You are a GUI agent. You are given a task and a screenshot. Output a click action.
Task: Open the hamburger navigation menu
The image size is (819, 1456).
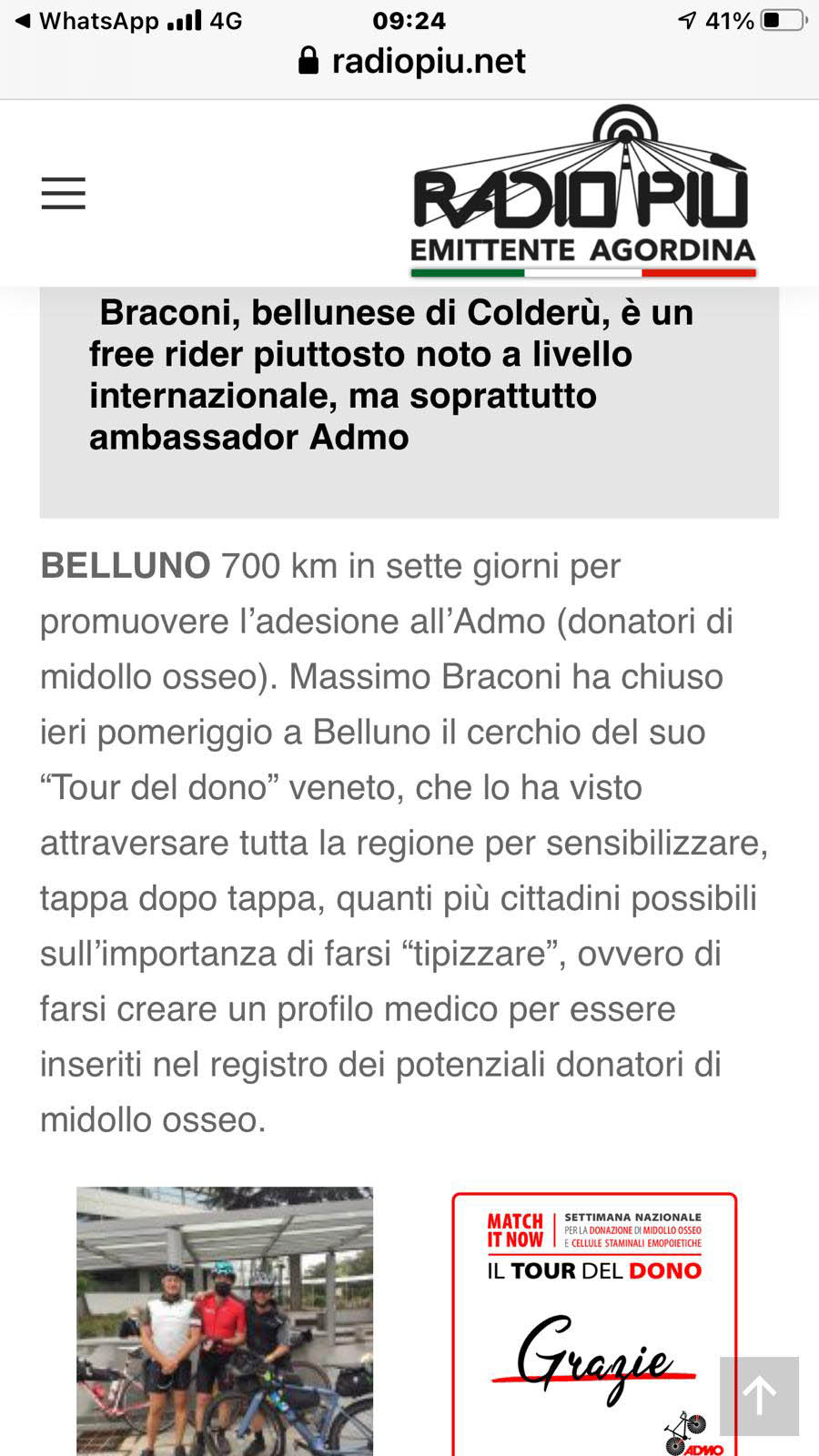tap(63, 193)
